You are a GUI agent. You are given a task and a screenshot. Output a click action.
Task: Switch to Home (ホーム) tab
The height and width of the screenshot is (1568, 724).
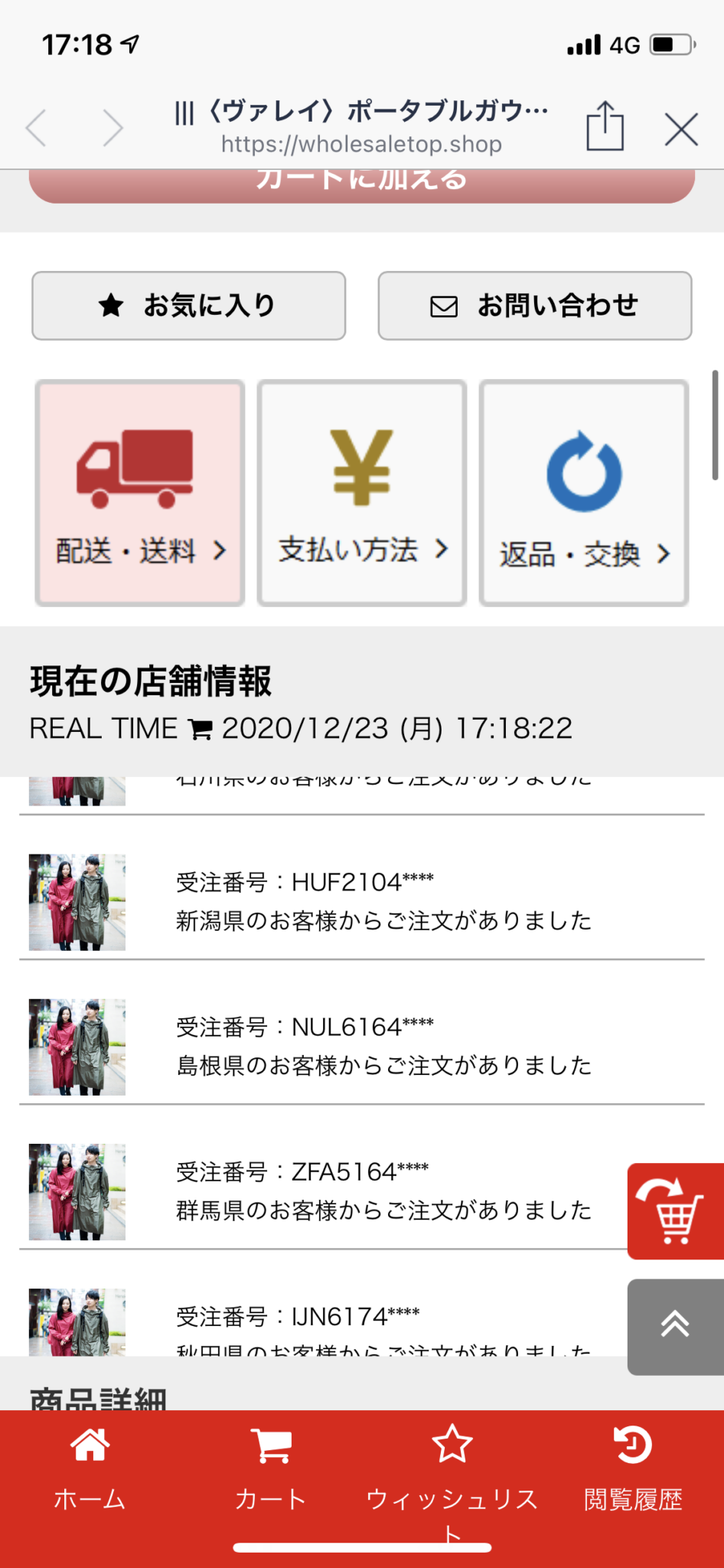point(90,1470)
